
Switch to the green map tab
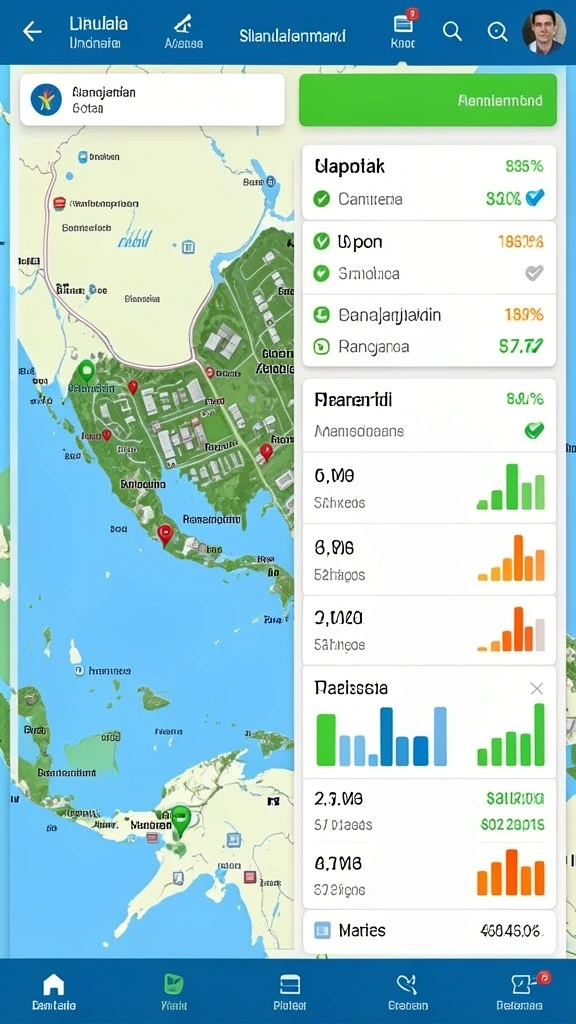(x=174, y=991)
